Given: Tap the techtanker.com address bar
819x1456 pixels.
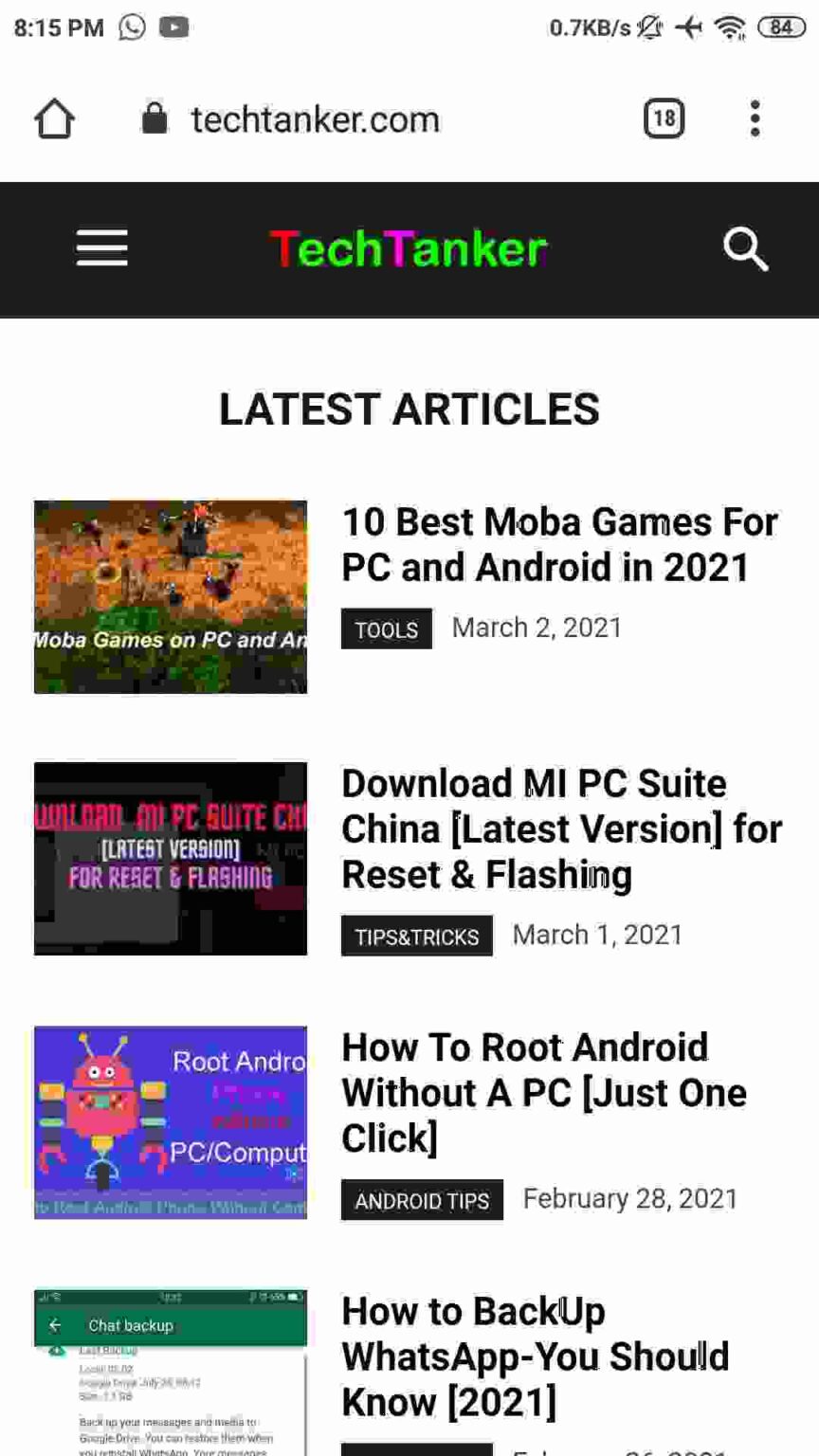Looking at the screenshot, I should pos(315,119).
